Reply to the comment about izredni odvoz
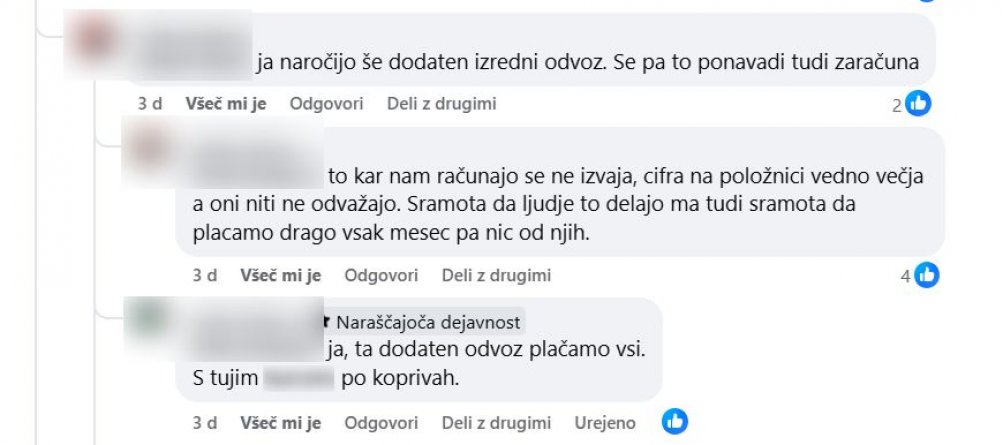 327,104
